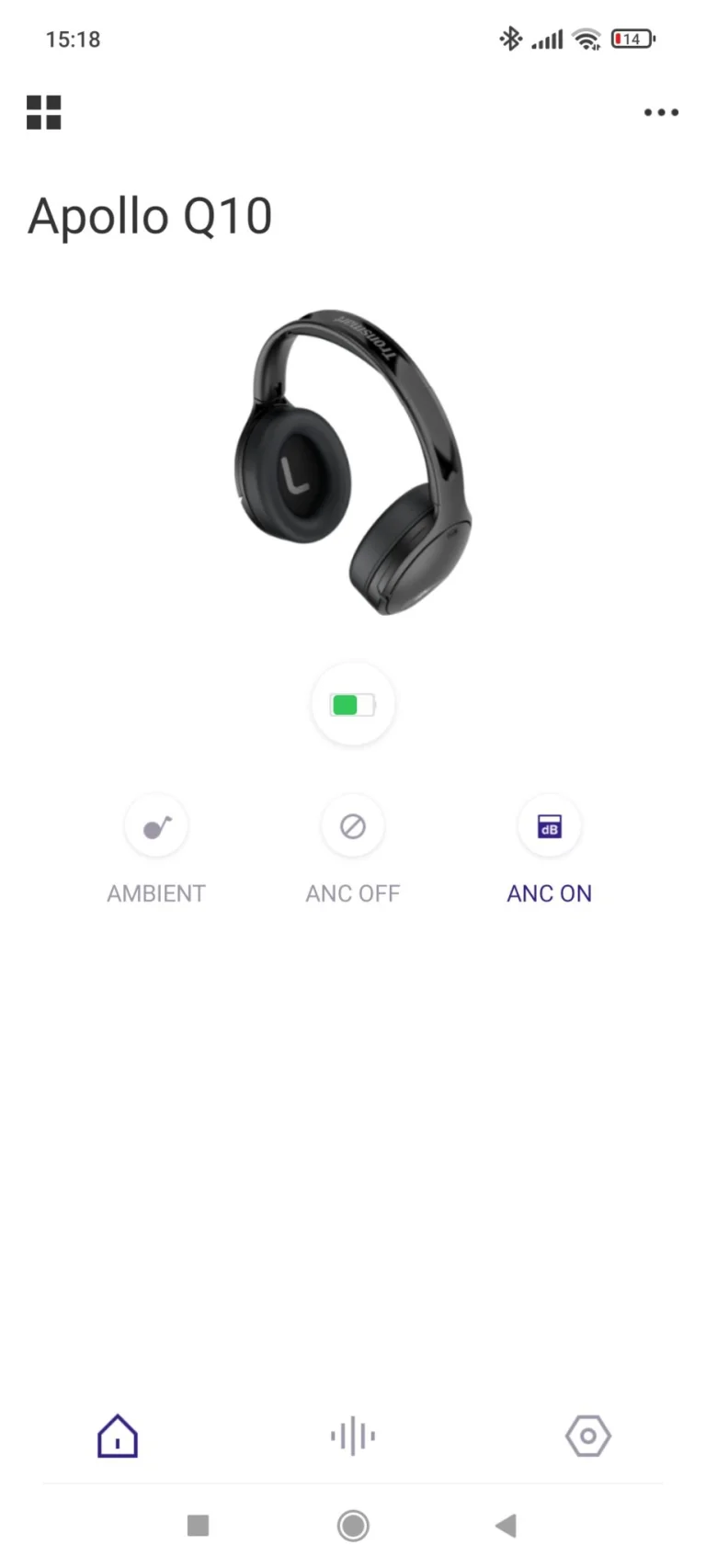Tap the Home icon in bottom bar
This screenshot has height=1568, width=706.
(117, 1435)
